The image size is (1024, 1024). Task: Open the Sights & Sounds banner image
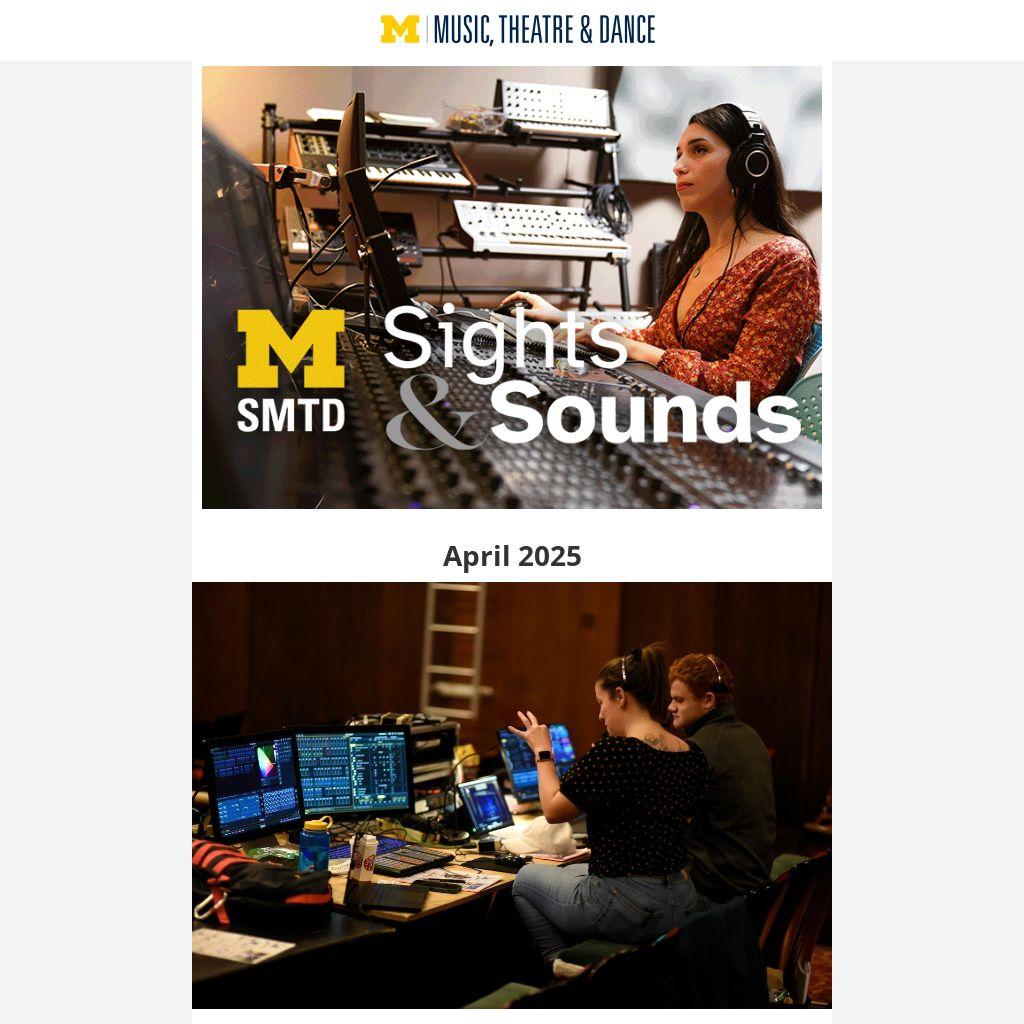pyautogui.click(x=511, y=287)
